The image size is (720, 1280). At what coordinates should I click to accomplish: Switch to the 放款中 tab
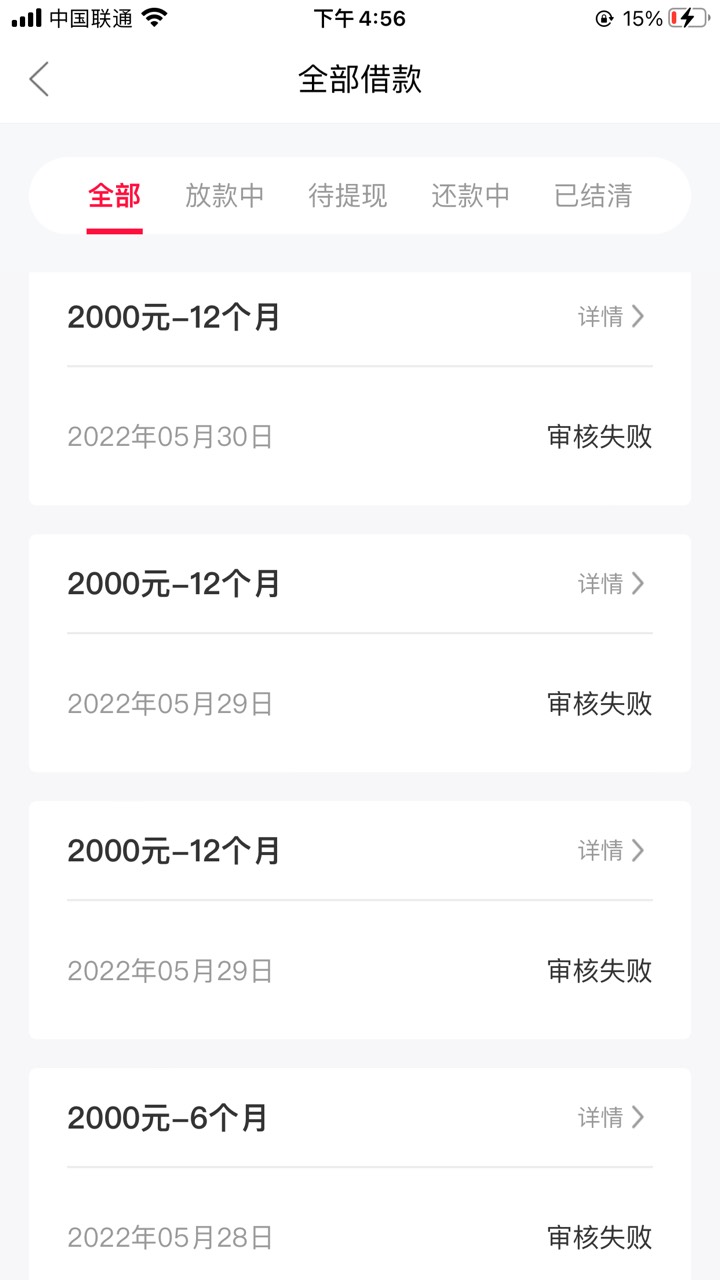(224, 196)
